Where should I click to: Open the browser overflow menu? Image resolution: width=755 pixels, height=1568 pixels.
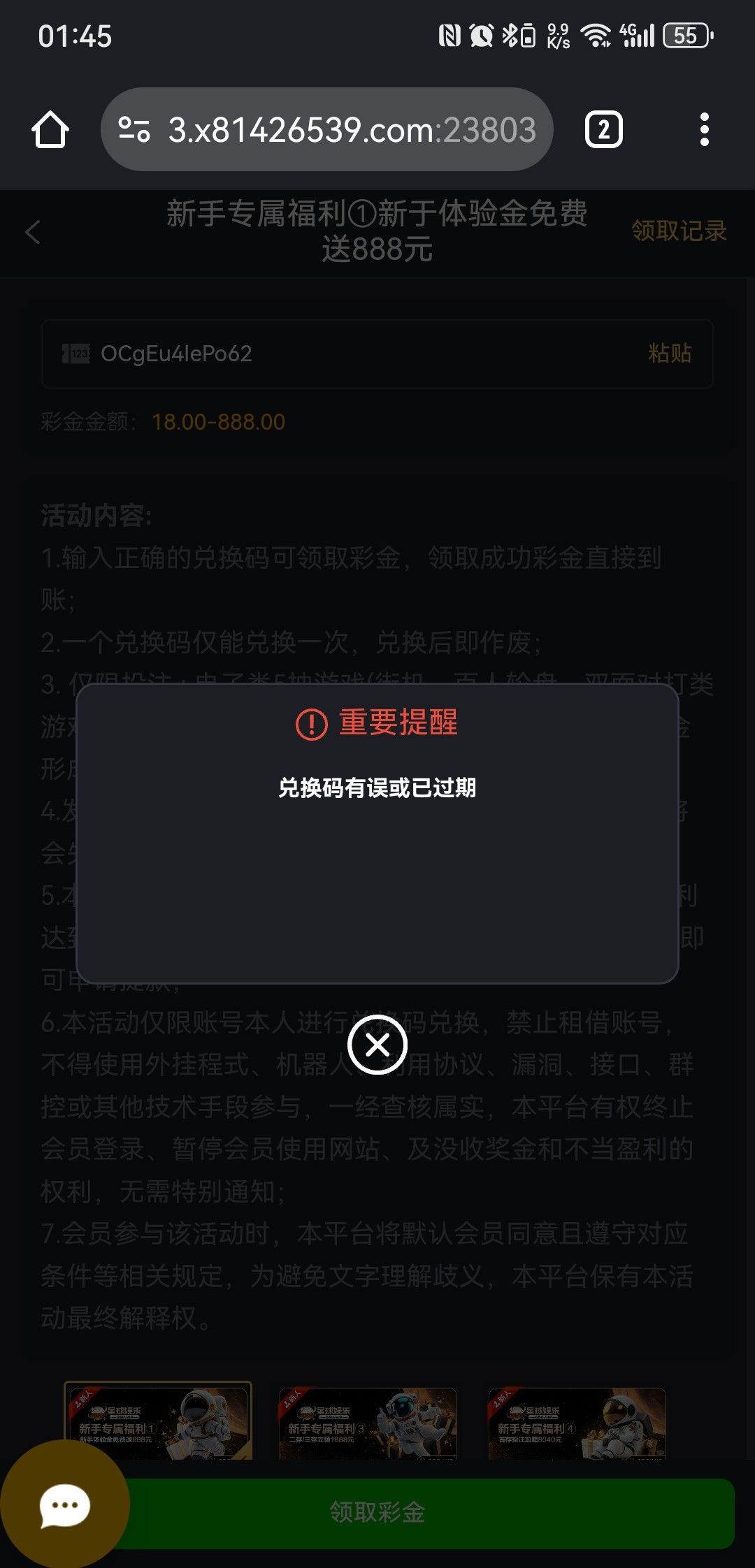tap(704, 130)
